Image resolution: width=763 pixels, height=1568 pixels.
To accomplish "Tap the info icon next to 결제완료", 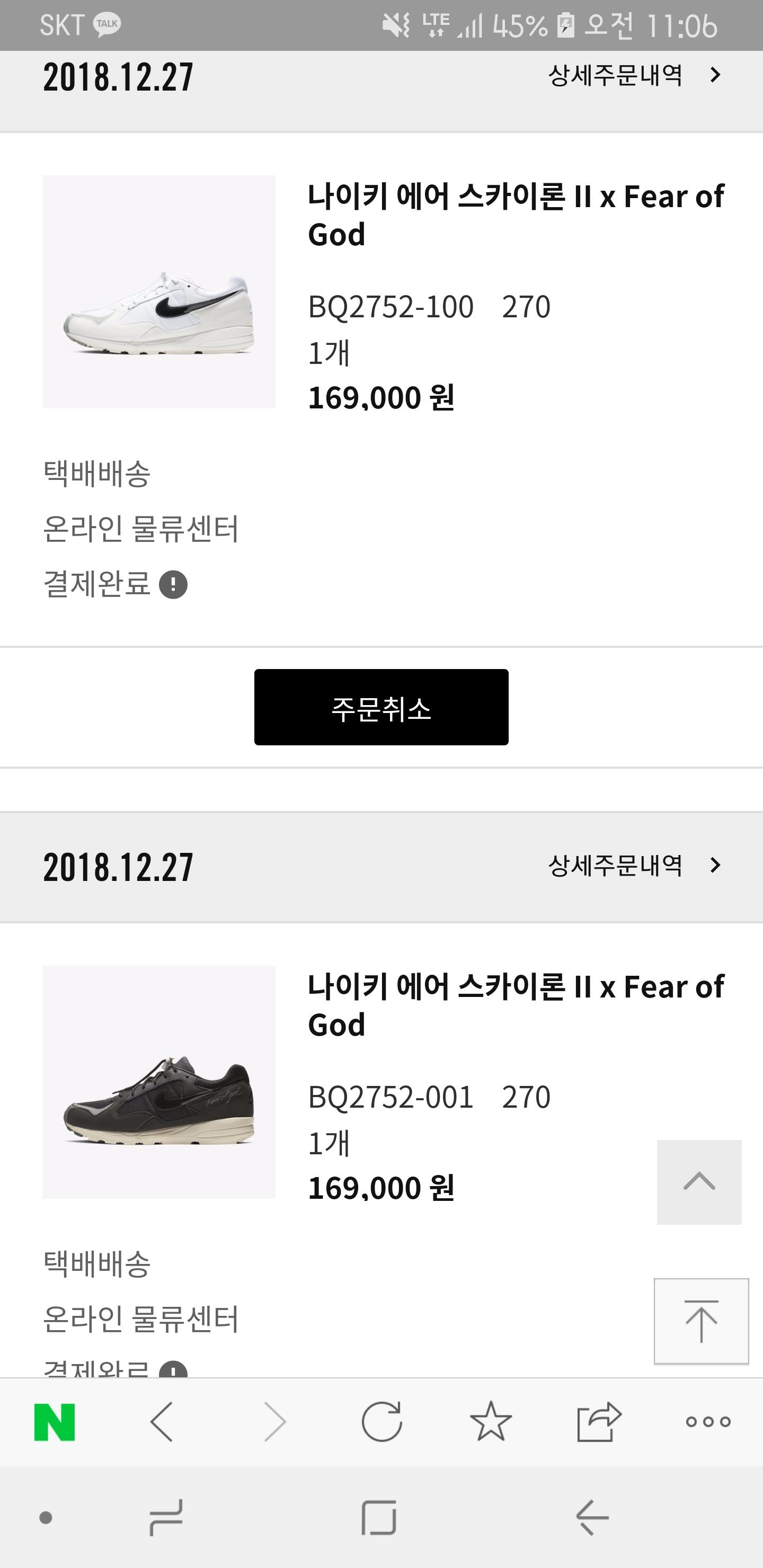I will (x=173, y=585).
